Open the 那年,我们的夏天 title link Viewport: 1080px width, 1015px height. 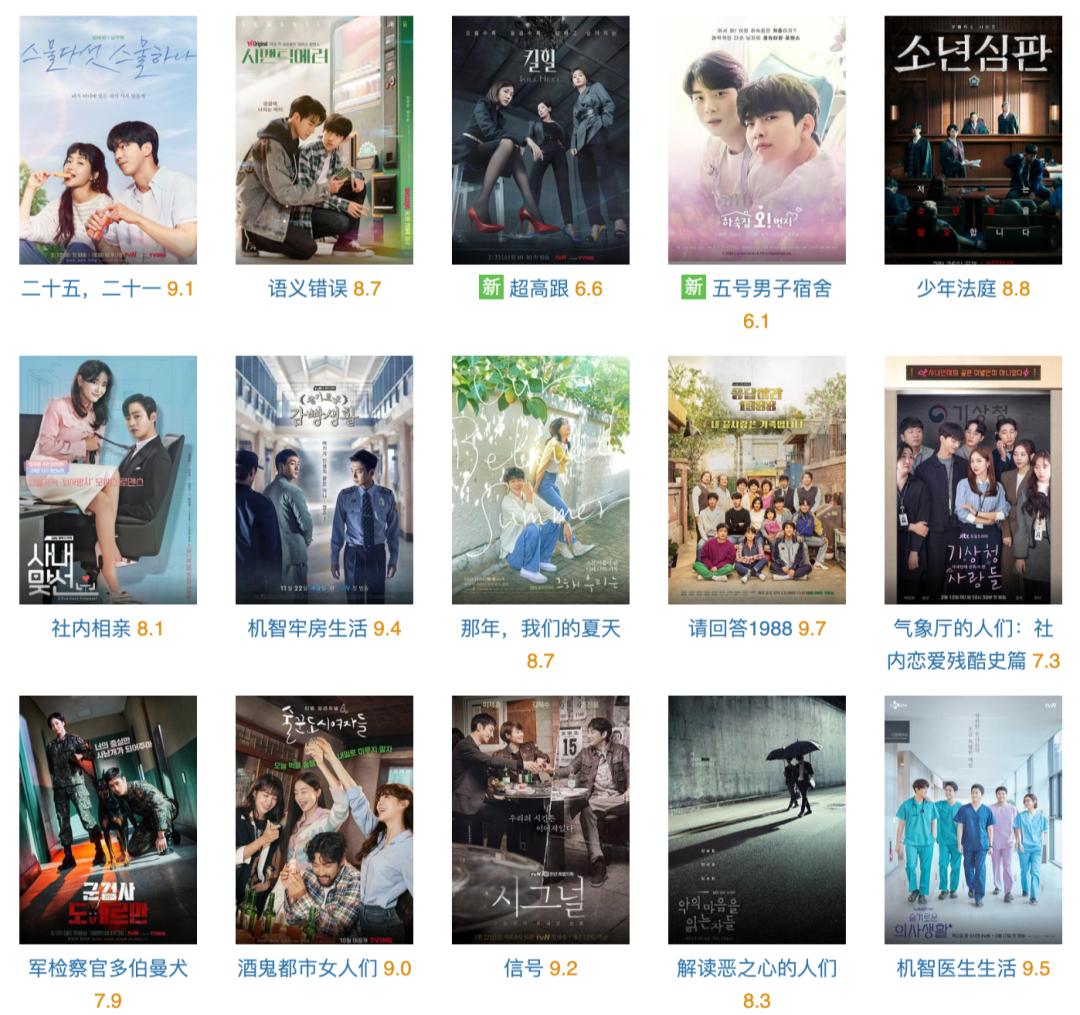[x=540, y=629]
